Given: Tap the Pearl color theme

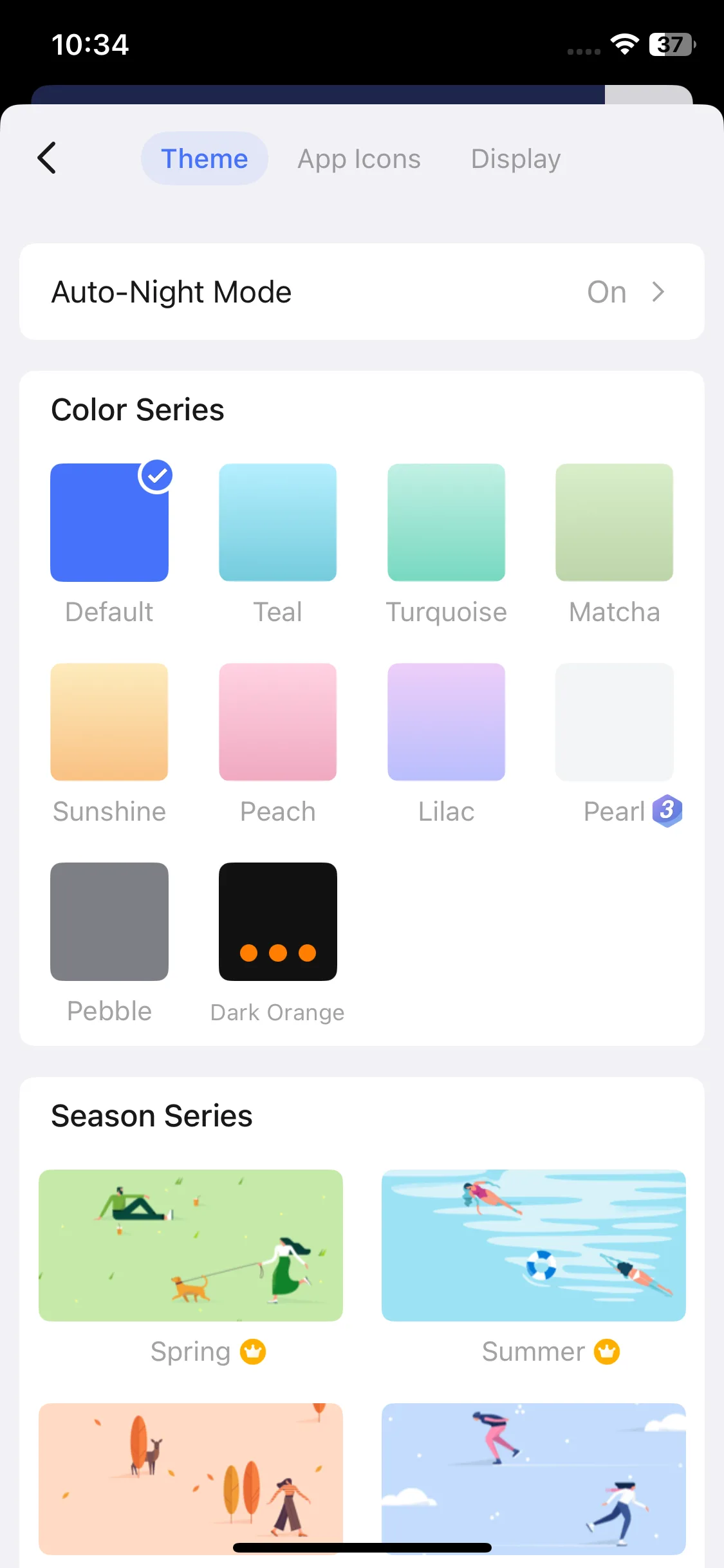Looking at the screenshot, I should 614,722.
